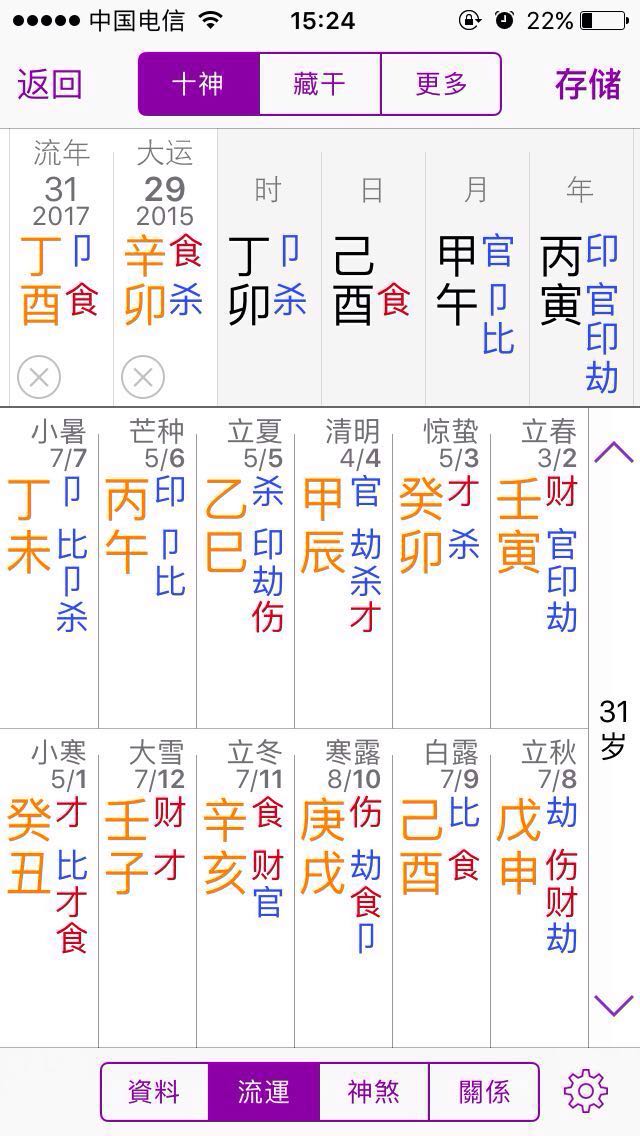The height and width of the screenshot is (1136, 640).
Task: Switch to the 資料 tab
Action: pyautogui.click(x=155, y=1091)
